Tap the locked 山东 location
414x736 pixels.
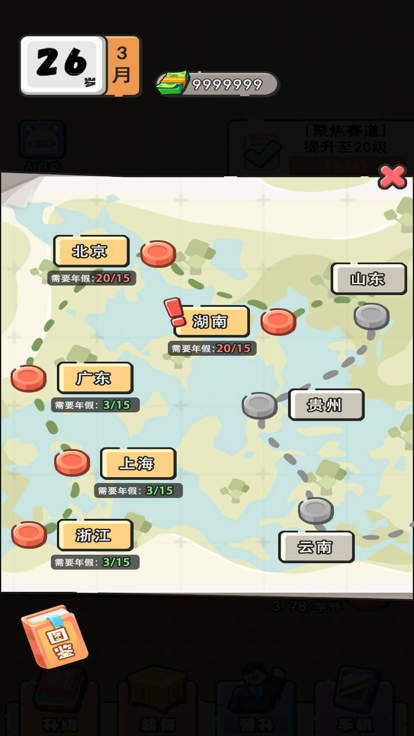368,279
